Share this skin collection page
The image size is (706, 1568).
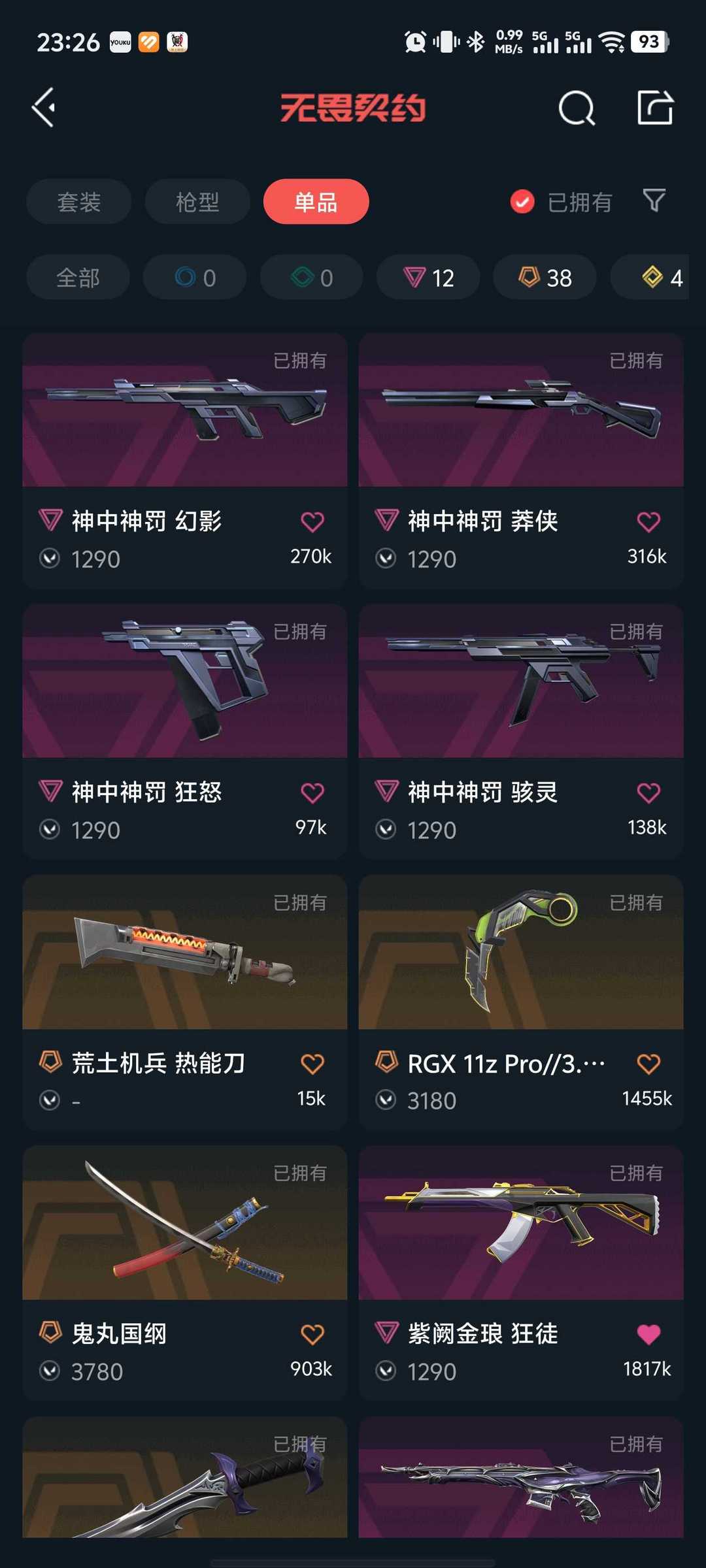click(655, 108)
